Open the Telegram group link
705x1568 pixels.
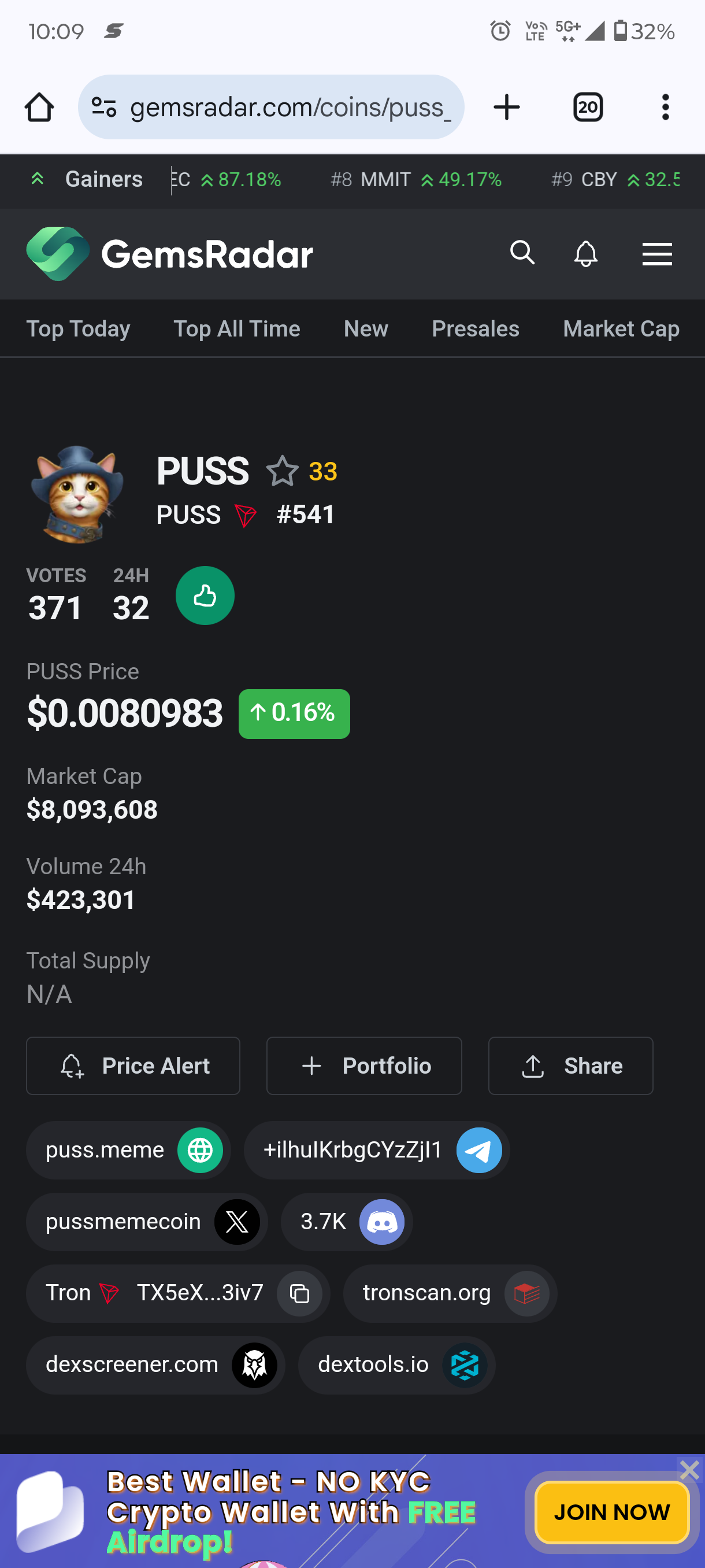pos(377,1150)
